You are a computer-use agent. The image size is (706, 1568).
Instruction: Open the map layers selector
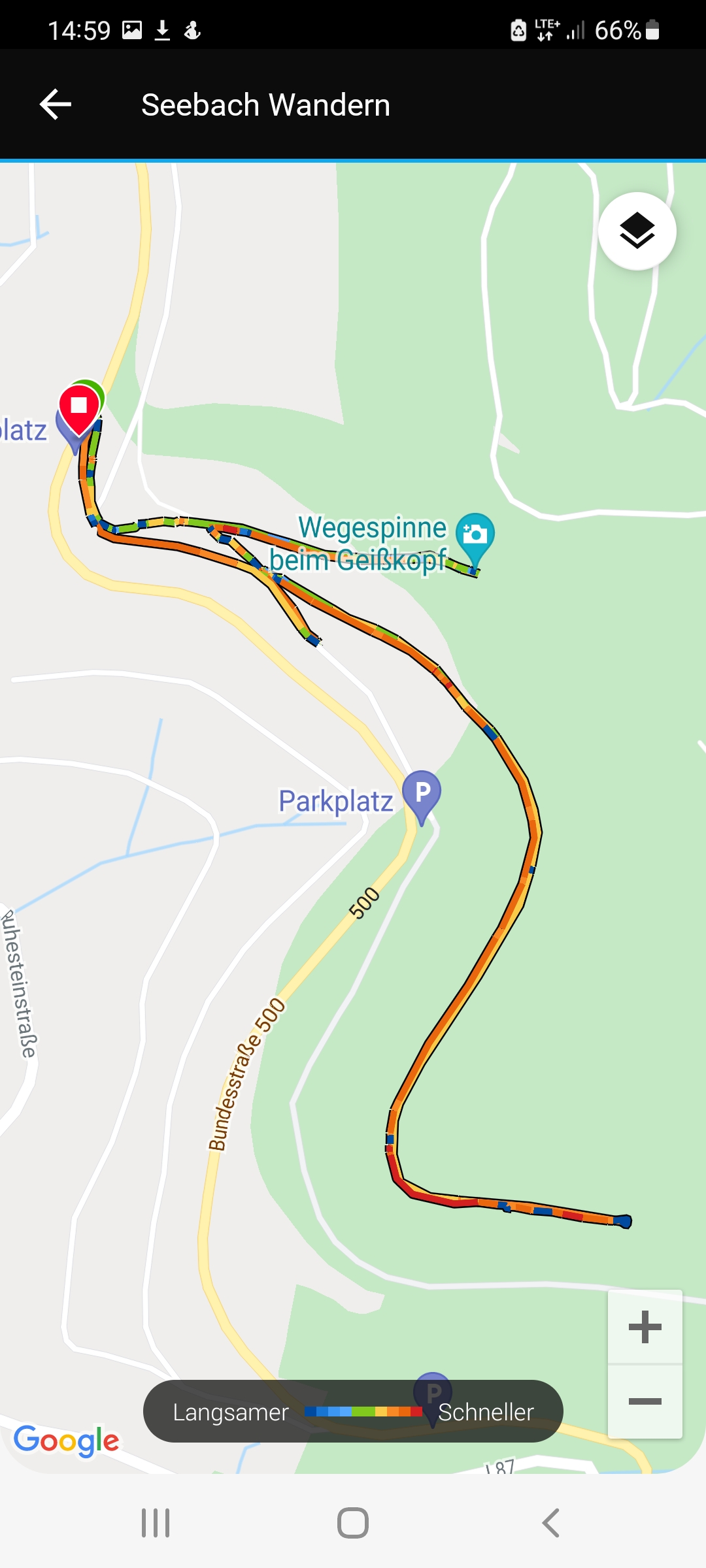click(637, 231)
